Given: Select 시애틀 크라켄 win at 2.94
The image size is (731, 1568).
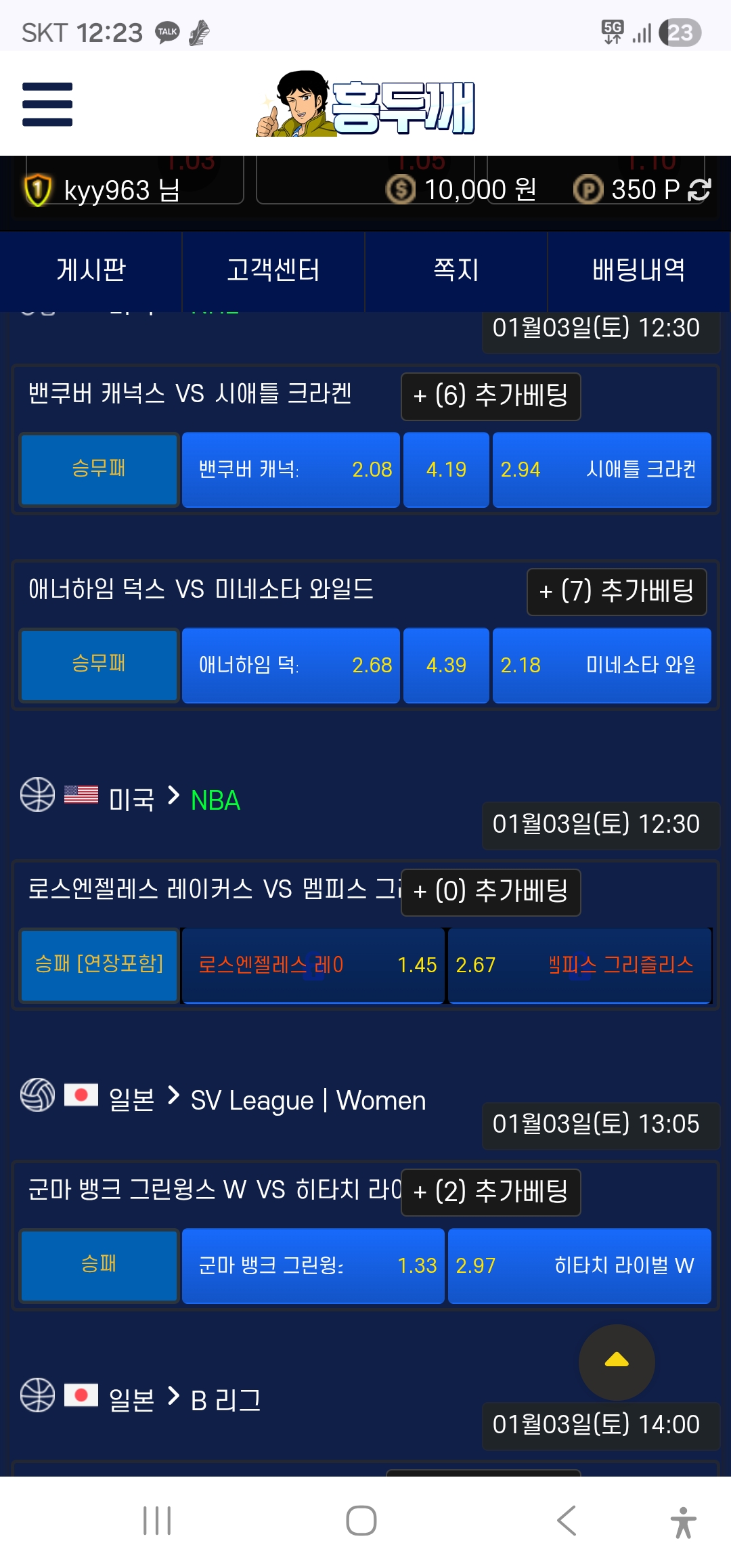Looking at the screenshot, I should point(602,469).
